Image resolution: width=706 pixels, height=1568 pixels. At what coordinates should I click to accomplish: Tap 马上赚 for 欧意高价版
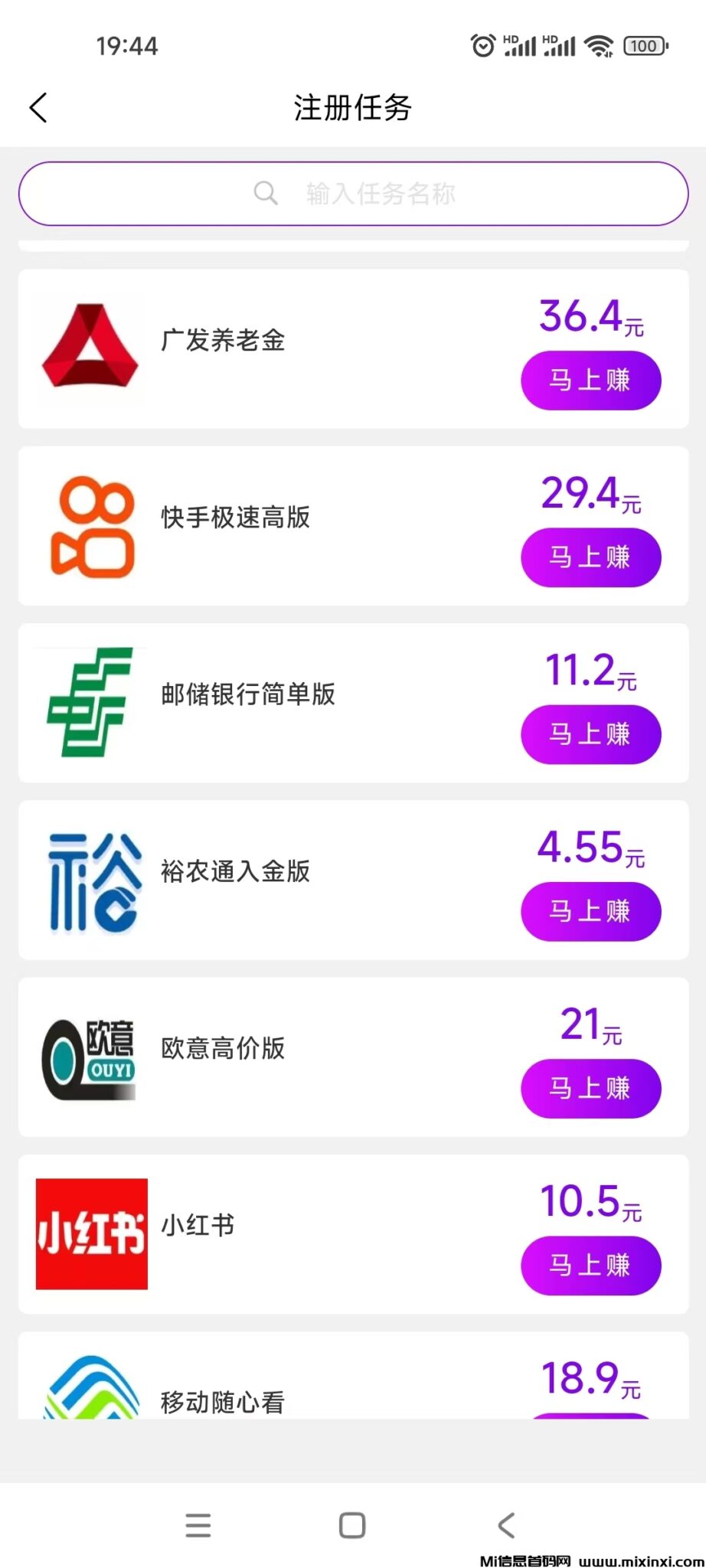pyautogui.click(x=590, y=1088)
